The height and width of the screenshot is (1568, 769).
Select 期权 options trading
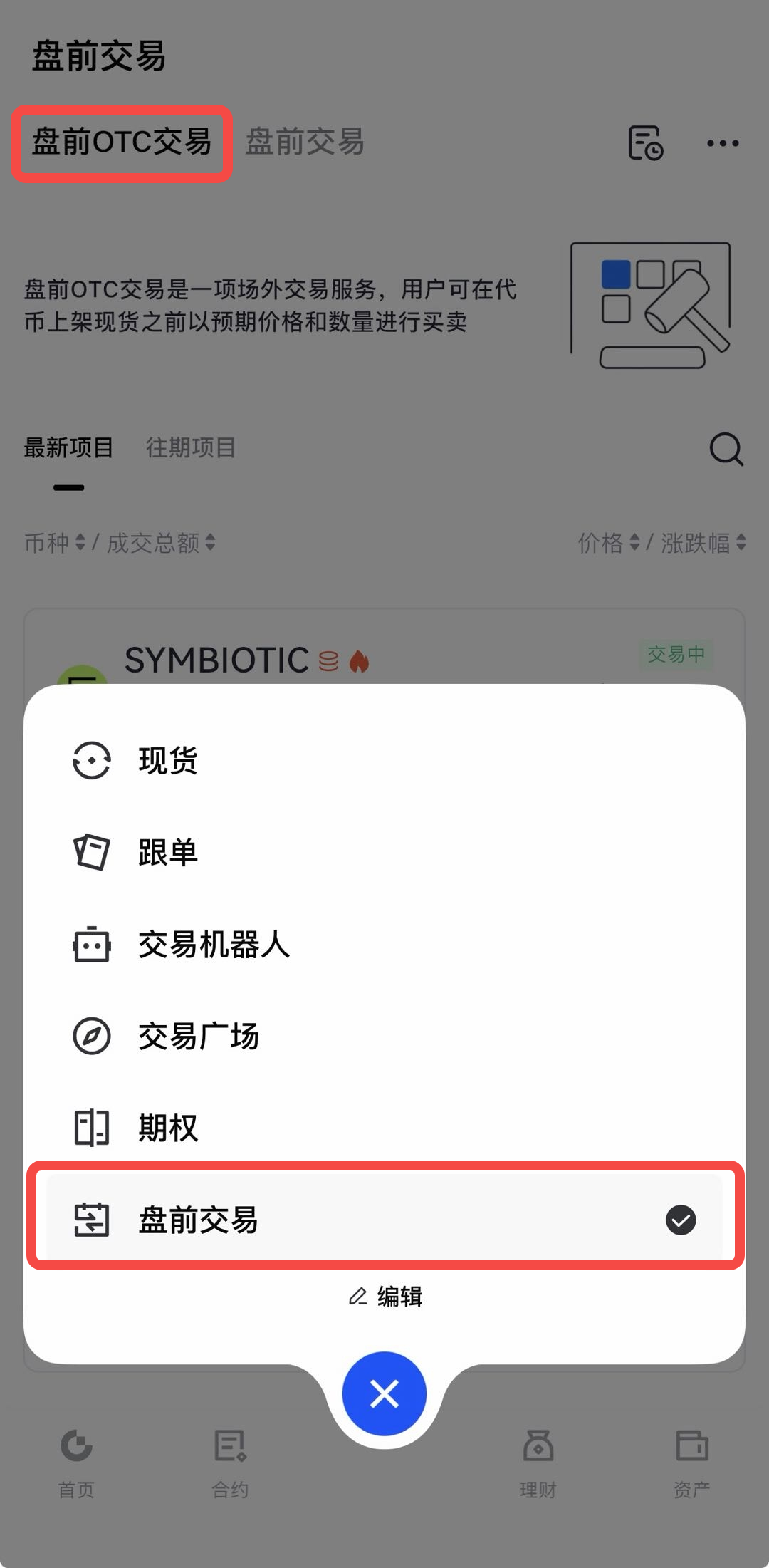[167, 1128]
